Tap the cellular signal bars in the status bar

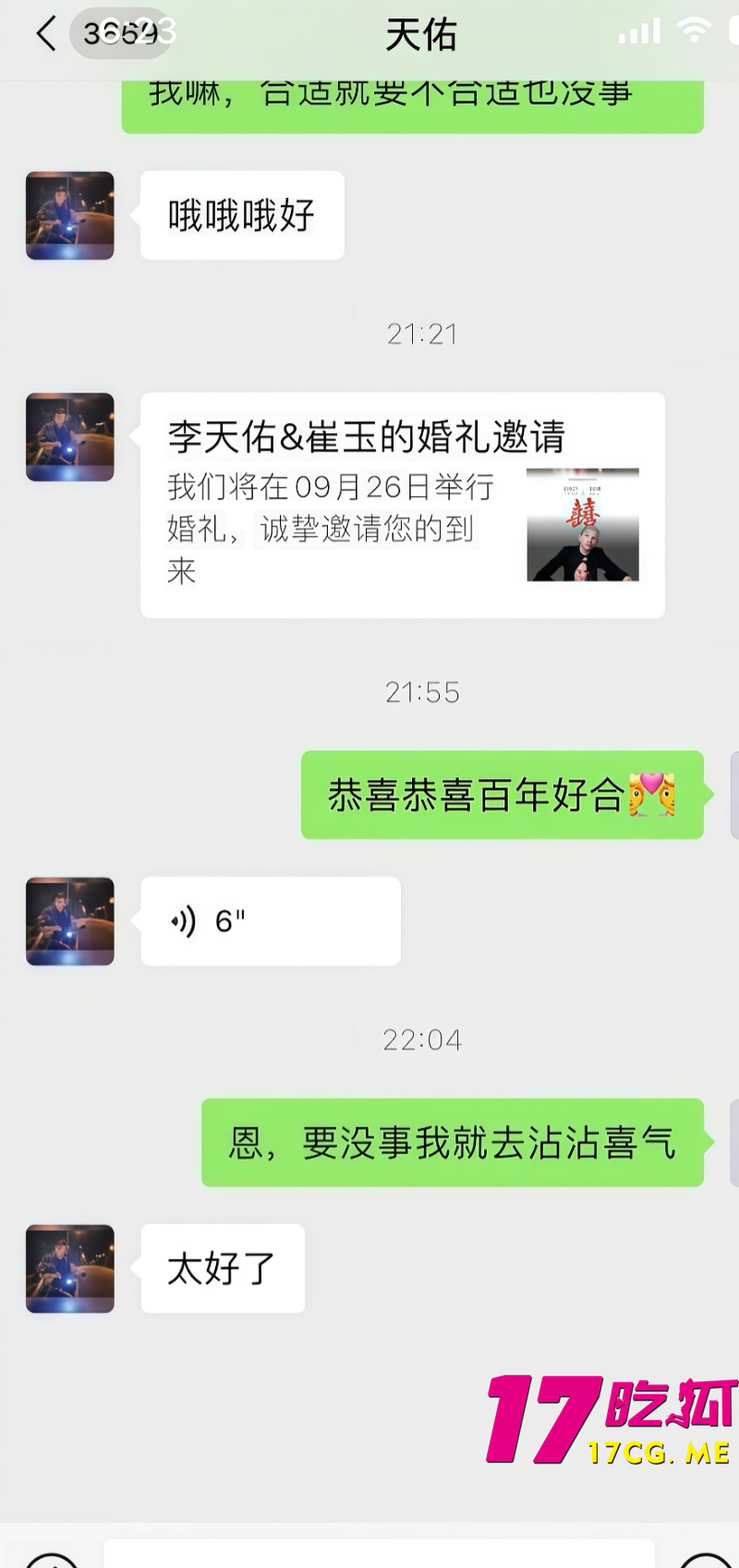638,30
